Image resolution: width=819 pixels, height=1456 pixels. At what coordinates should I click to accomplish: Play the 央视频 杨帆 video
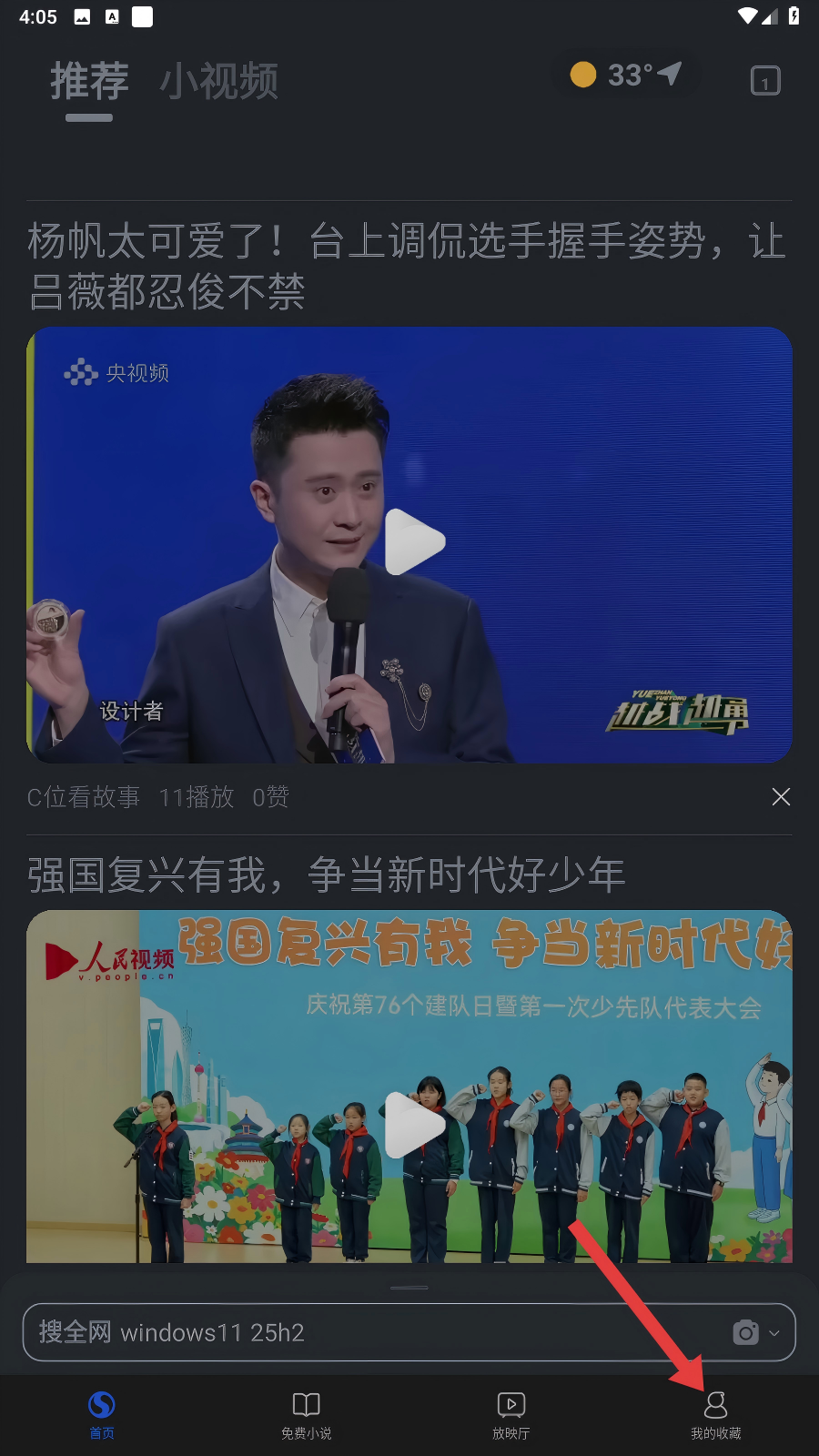click(415, 543)
